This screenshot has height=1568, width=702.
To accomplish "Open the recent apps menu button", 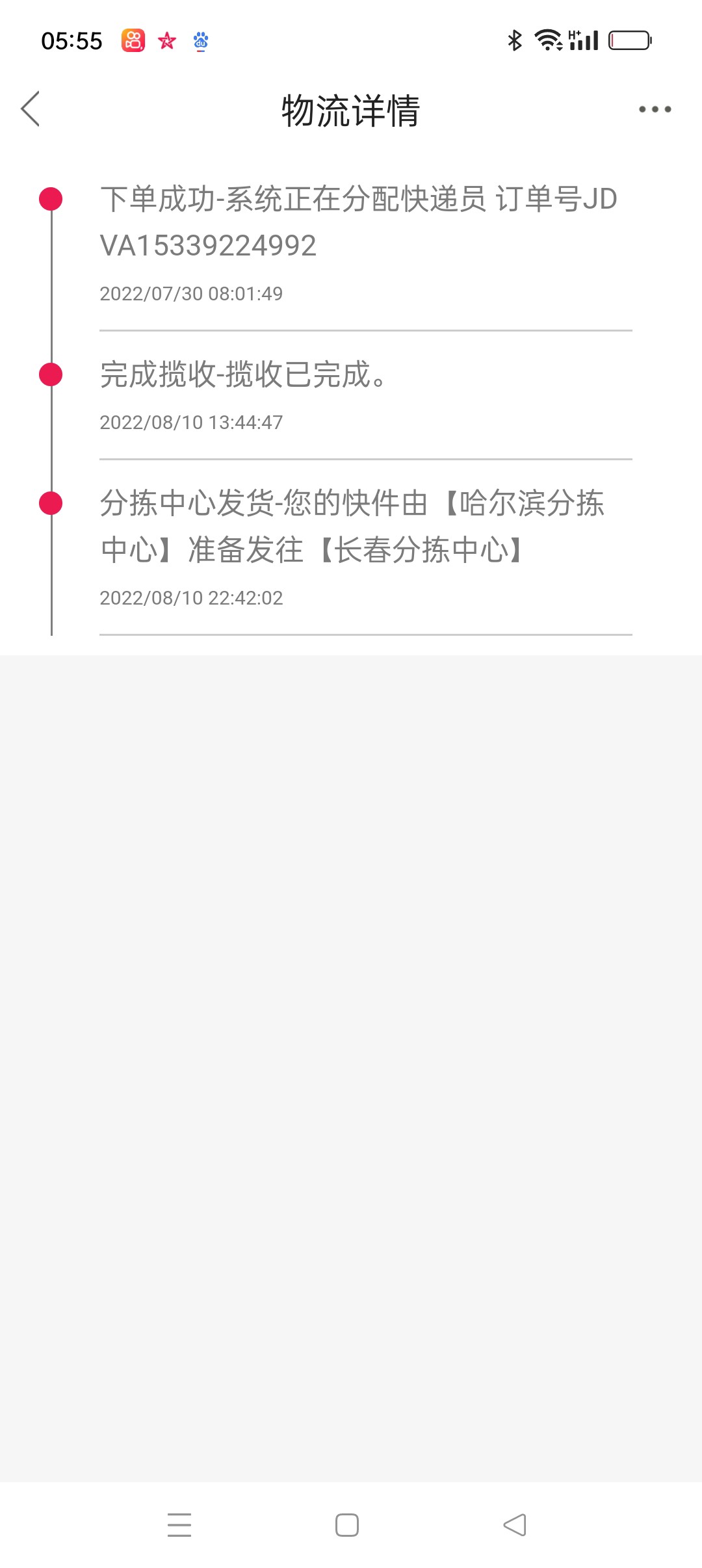I will click(x=179, y=1524).
